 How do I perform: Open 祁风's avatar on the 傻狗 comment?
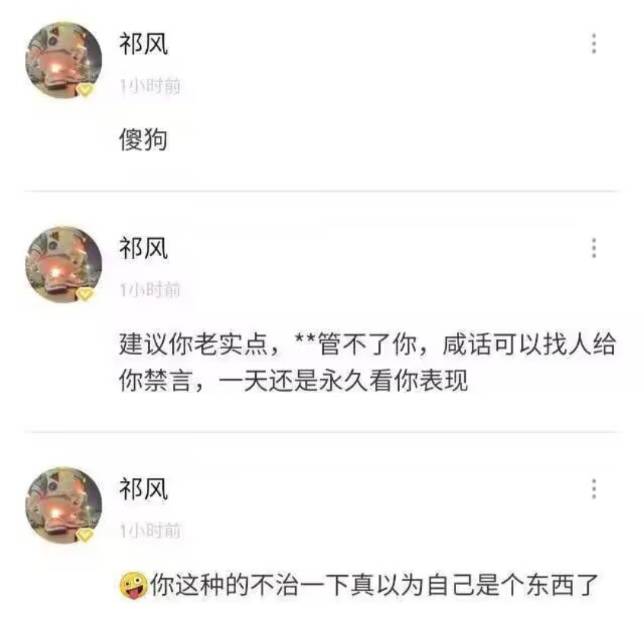pyautogui.click(x=63, y=60)
